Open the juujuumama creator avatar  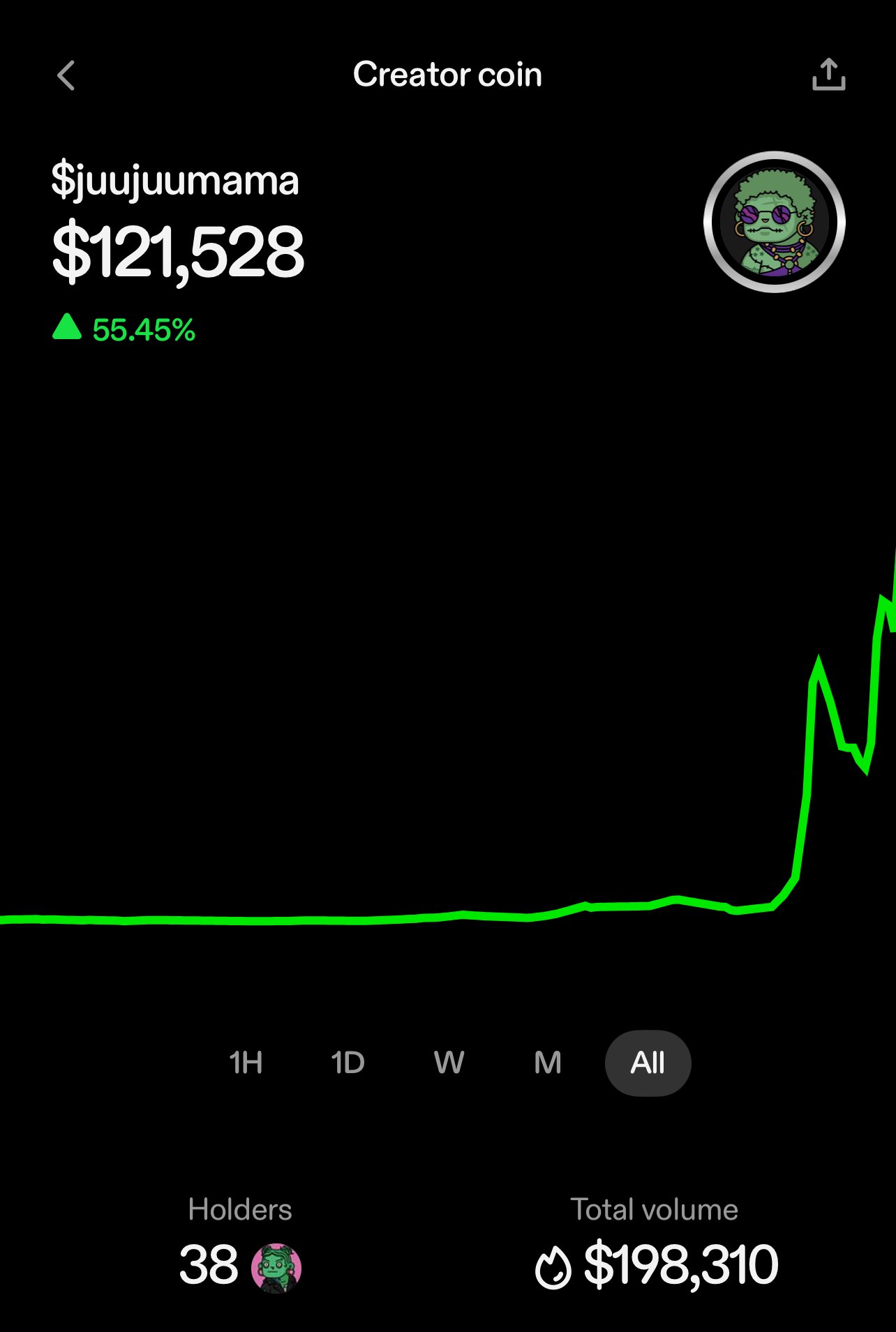click(x=774, y=222)
